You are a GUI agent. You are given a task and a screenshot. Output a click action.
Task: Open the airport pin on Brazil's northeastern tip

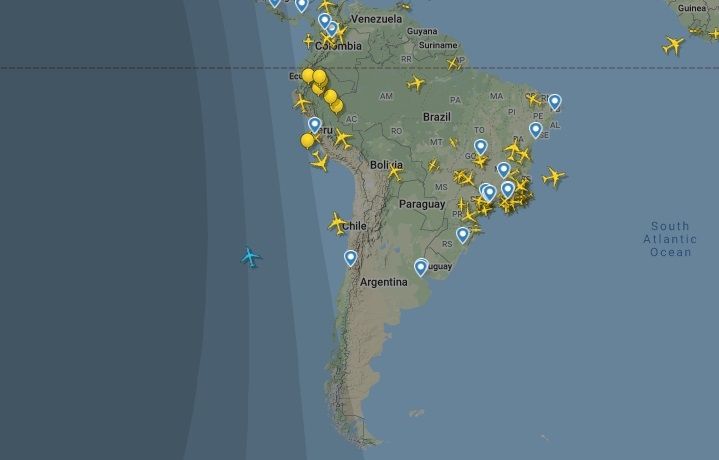tap(554, 102)
